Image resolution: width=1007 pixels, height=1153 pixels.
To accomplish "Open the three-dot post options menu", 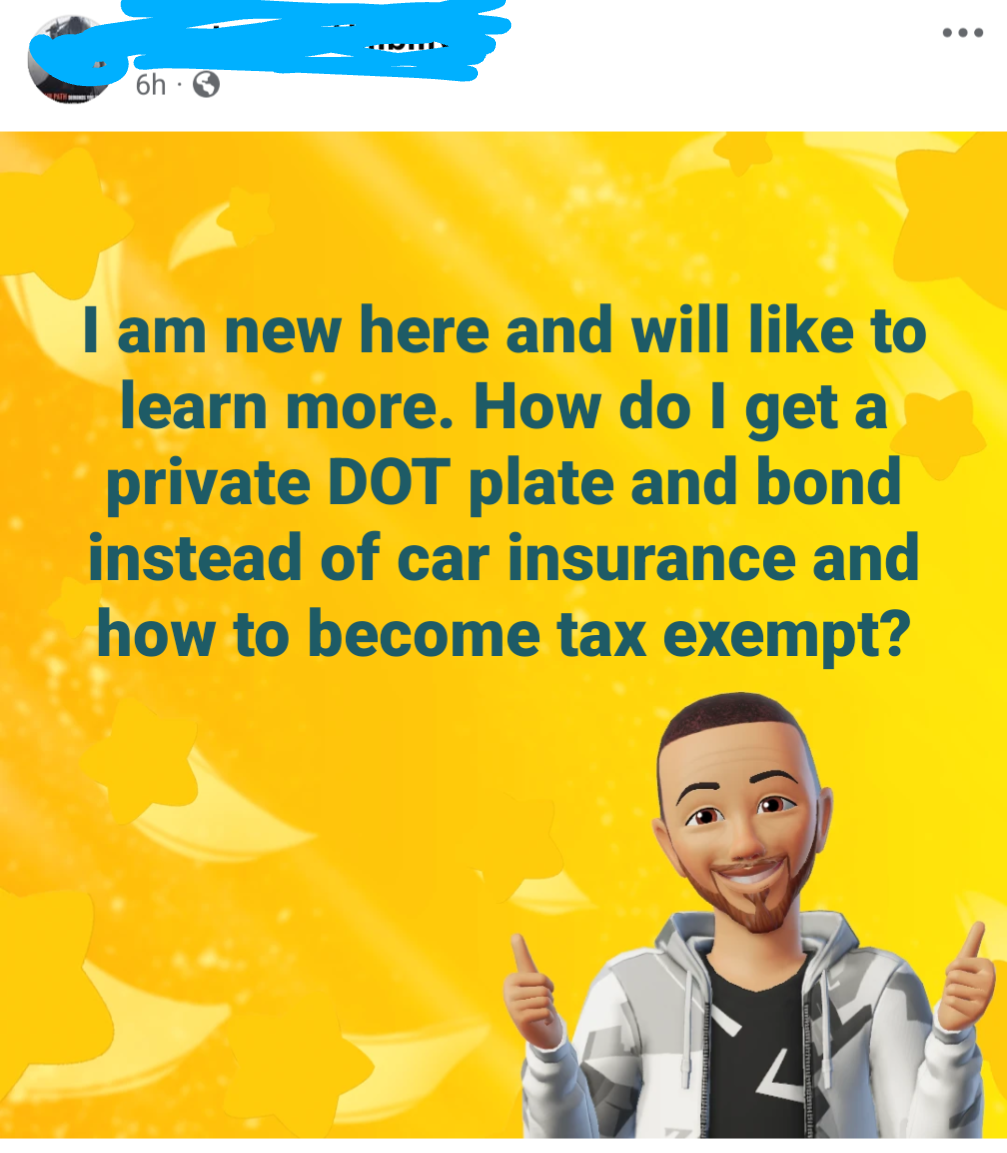I will pos(962,33).
